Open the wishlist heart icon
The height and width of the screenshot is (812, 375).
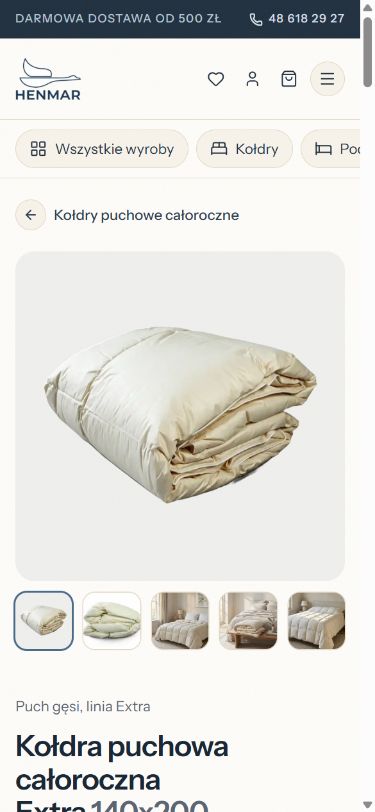(x=215, y=79)
